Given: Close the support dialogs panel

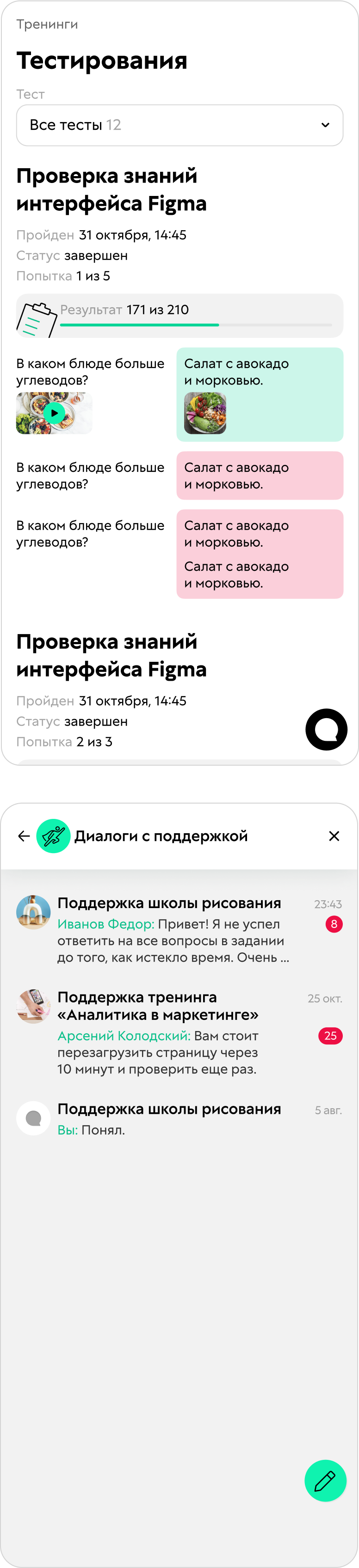Looking at the screenshot, I should (334, 836).
